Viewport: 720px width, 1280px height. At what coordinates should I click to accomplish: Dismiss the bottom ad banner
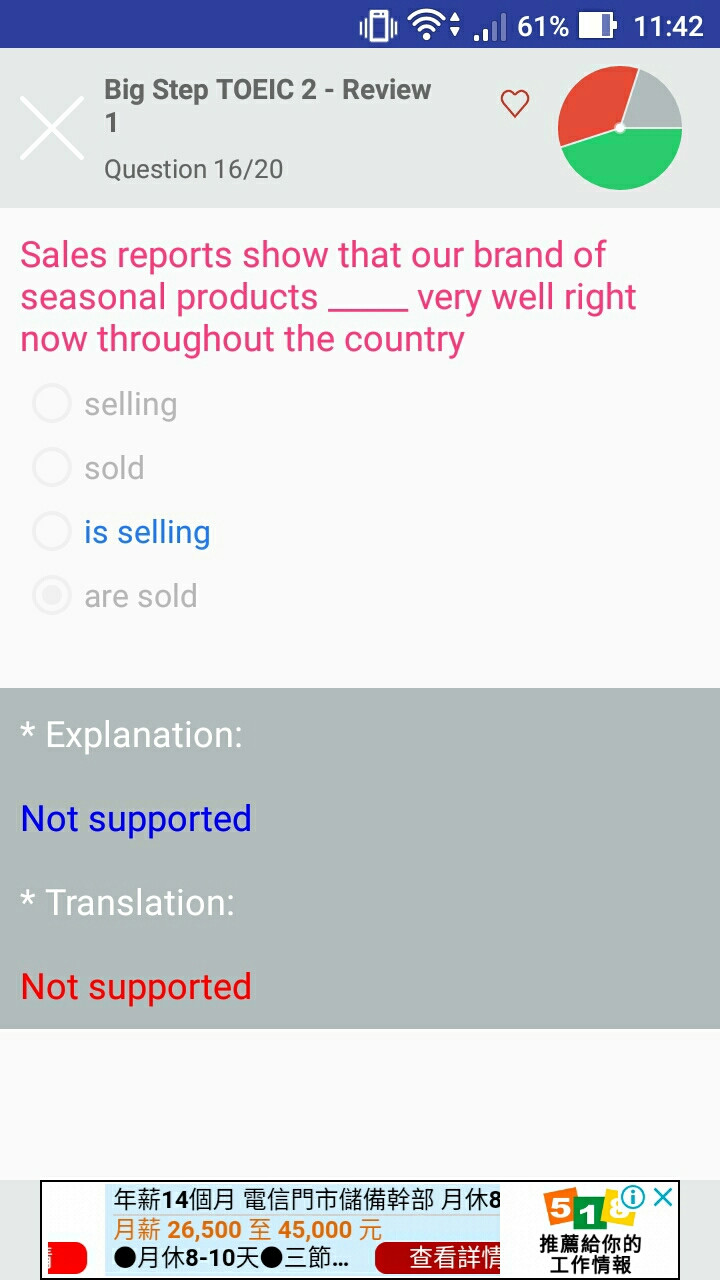tap(663, 1197)
